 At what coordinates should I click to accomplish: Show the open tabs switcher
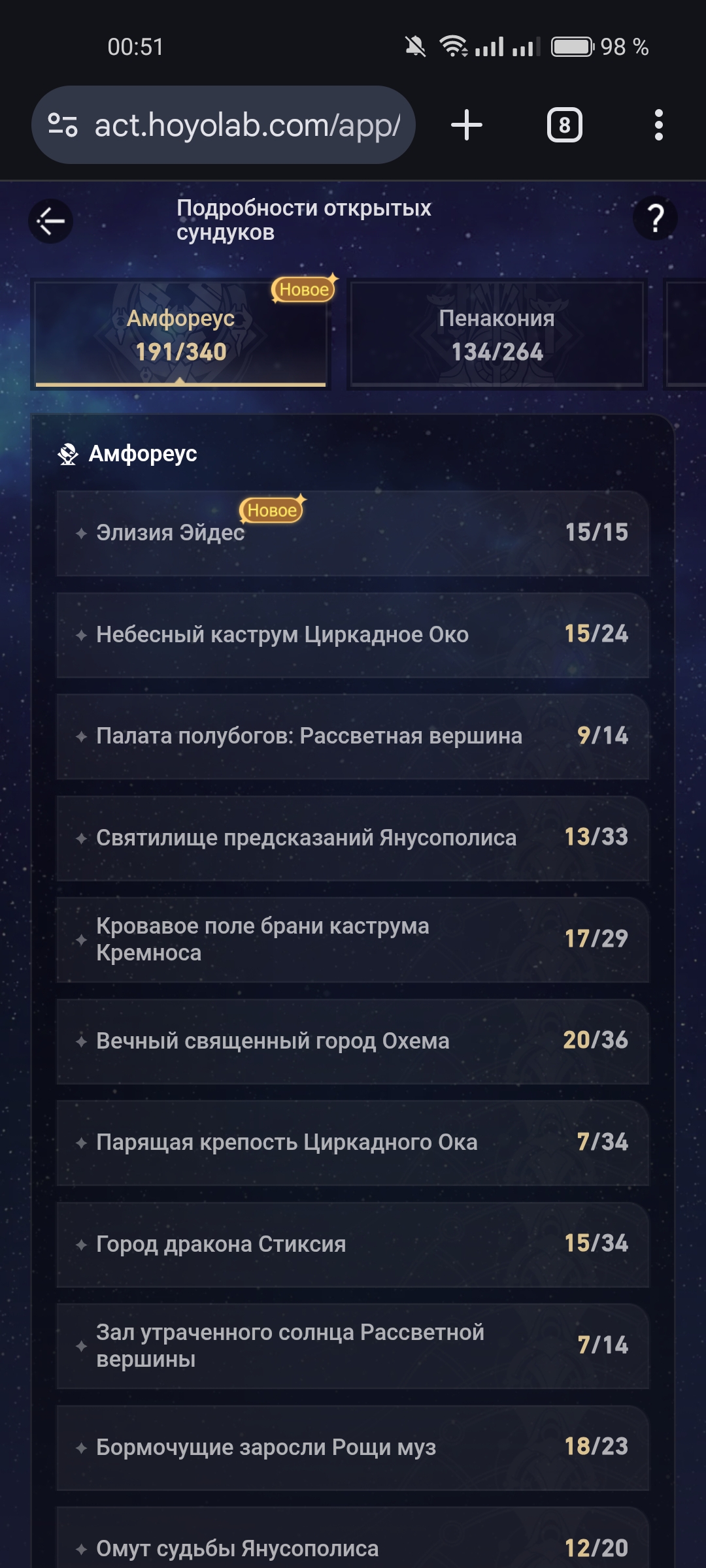coord(564,125)
